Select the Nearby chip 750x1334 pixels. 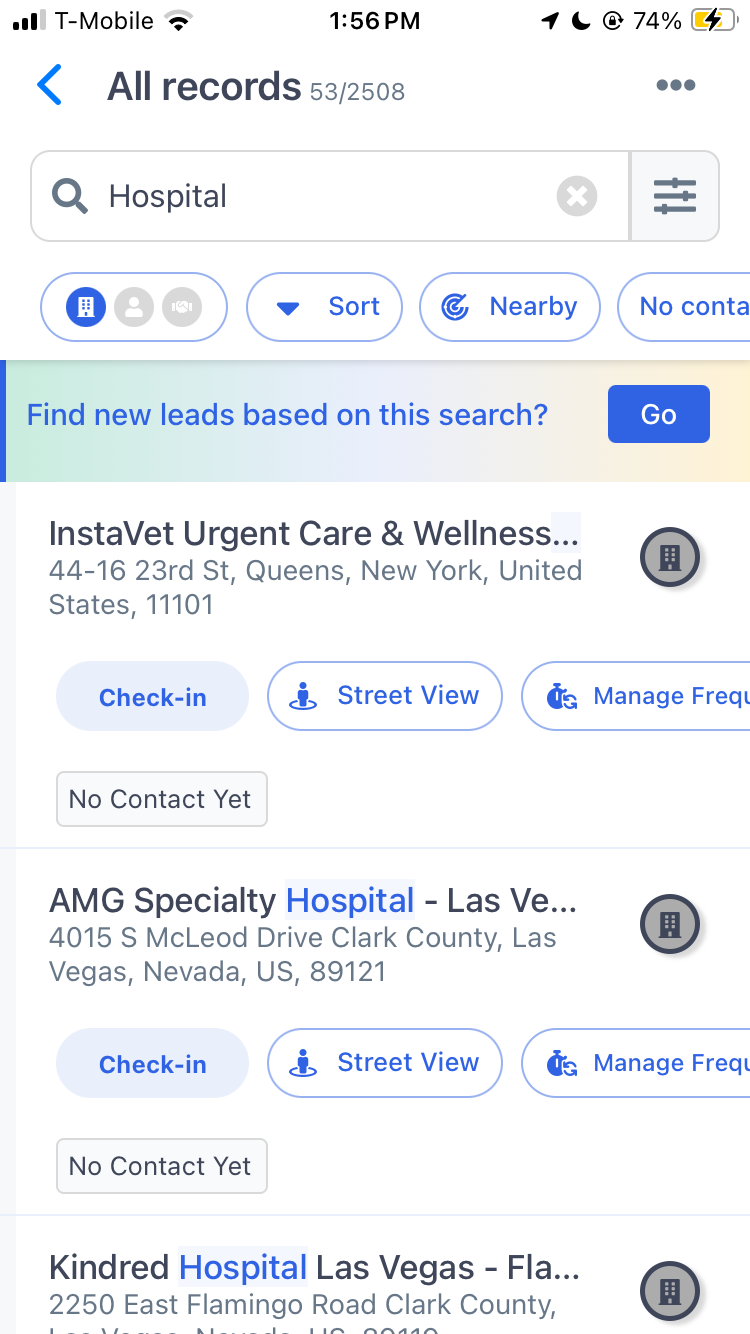click(510, 307)
